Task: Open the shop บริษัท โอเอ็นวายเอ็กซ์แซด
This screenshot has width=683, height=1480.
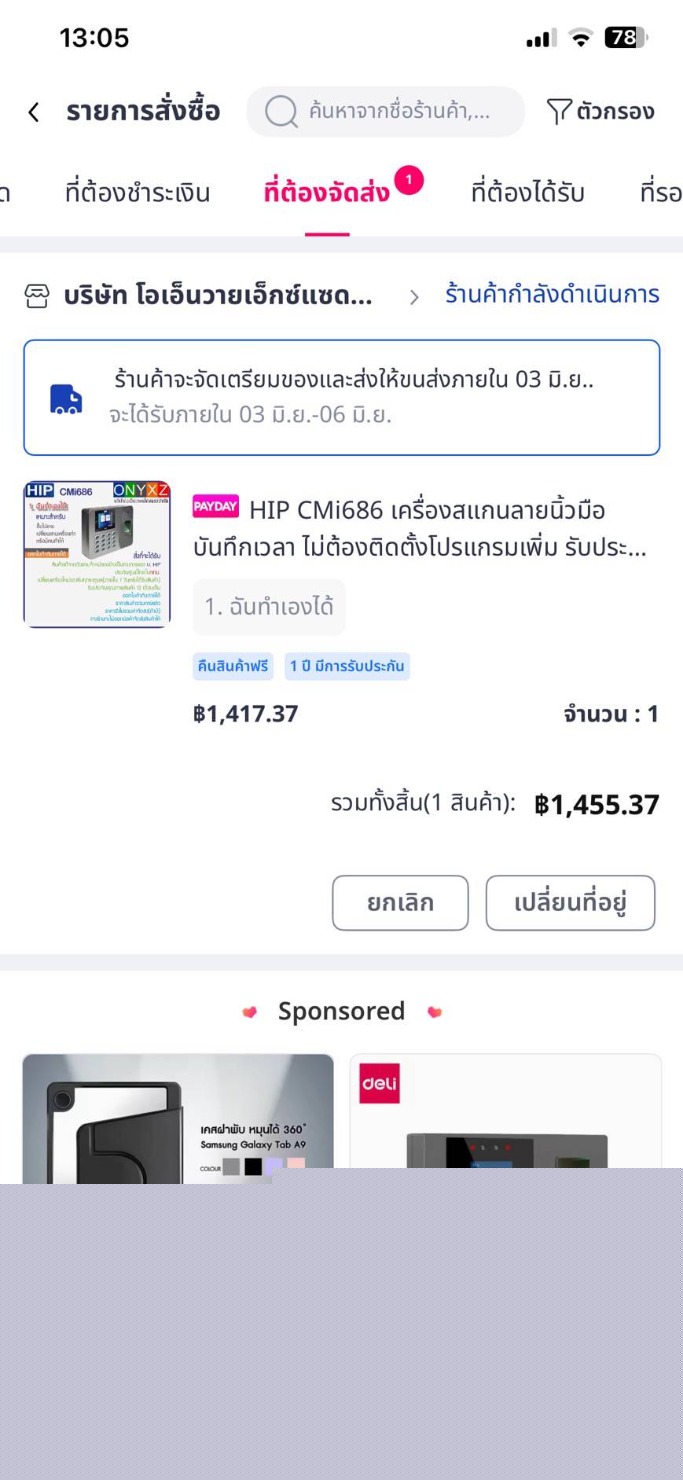Action: pos(218,295)
